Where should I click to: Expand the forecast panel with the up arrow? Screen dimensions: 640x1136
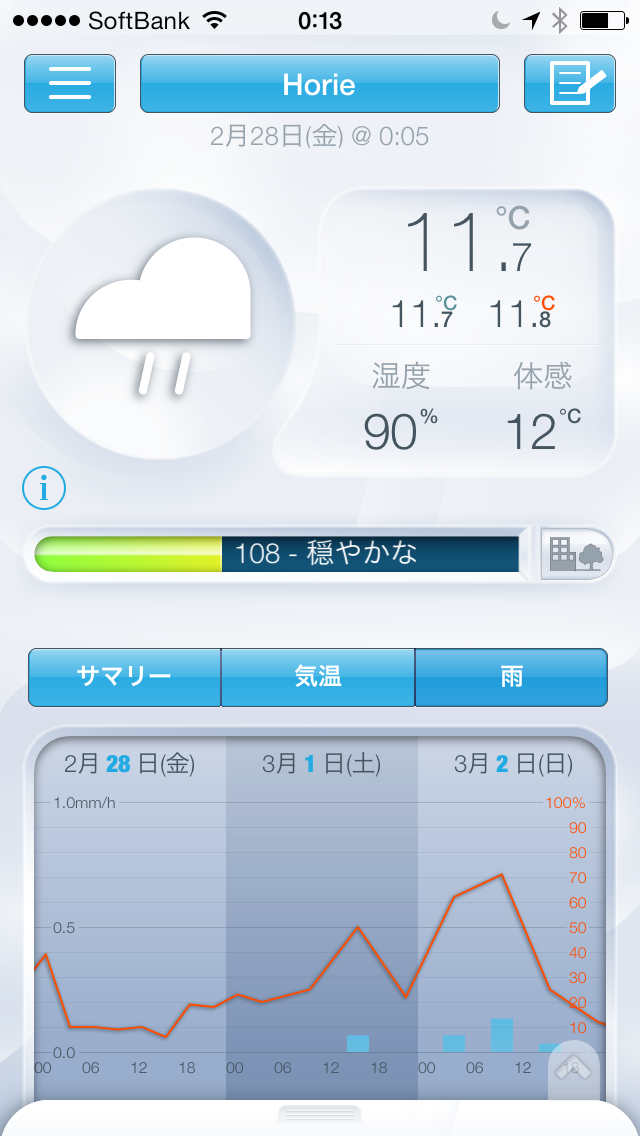[x=574, y=1067]
